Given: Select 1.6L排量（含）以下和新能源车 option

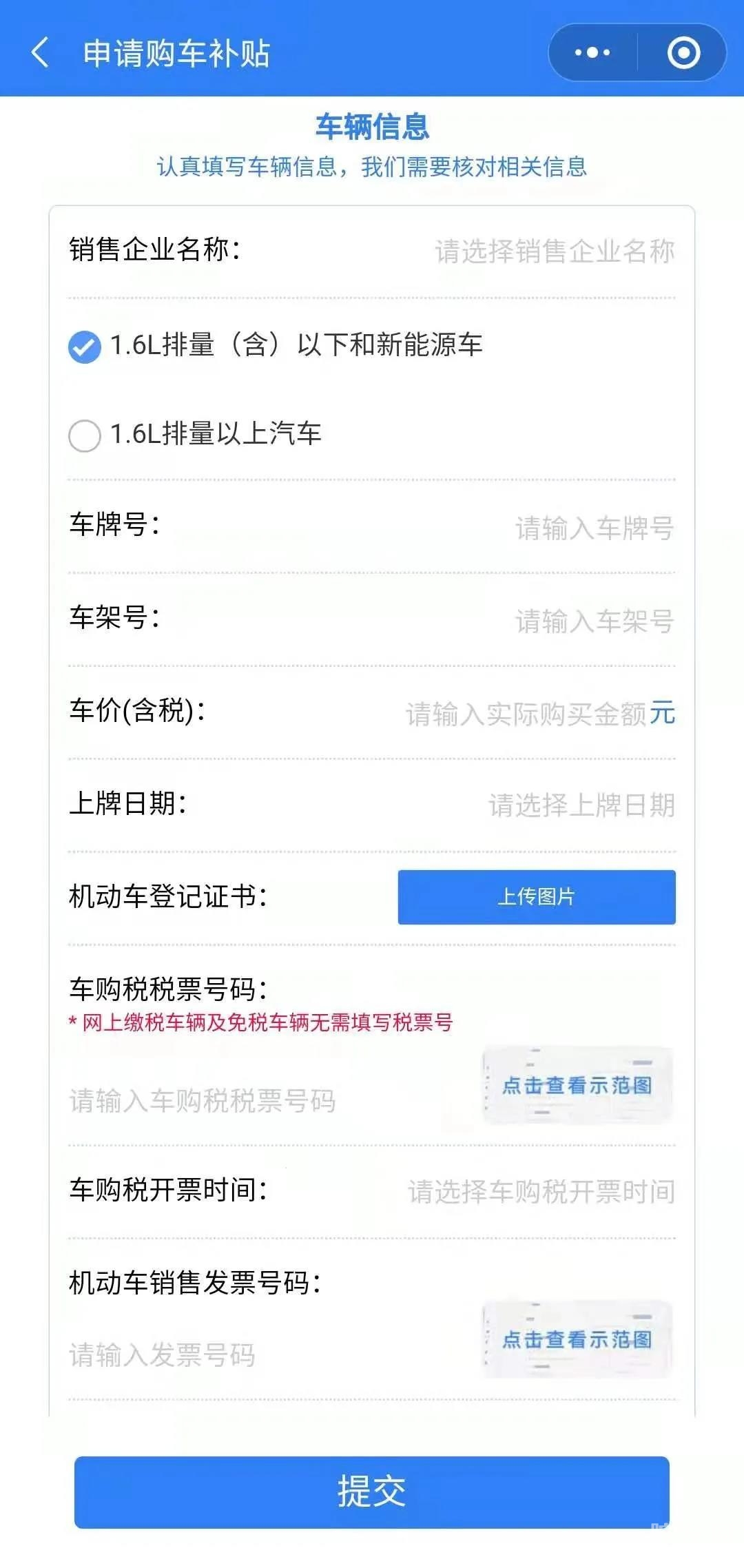Looking at the screenshot, I should tap(85, 347).
